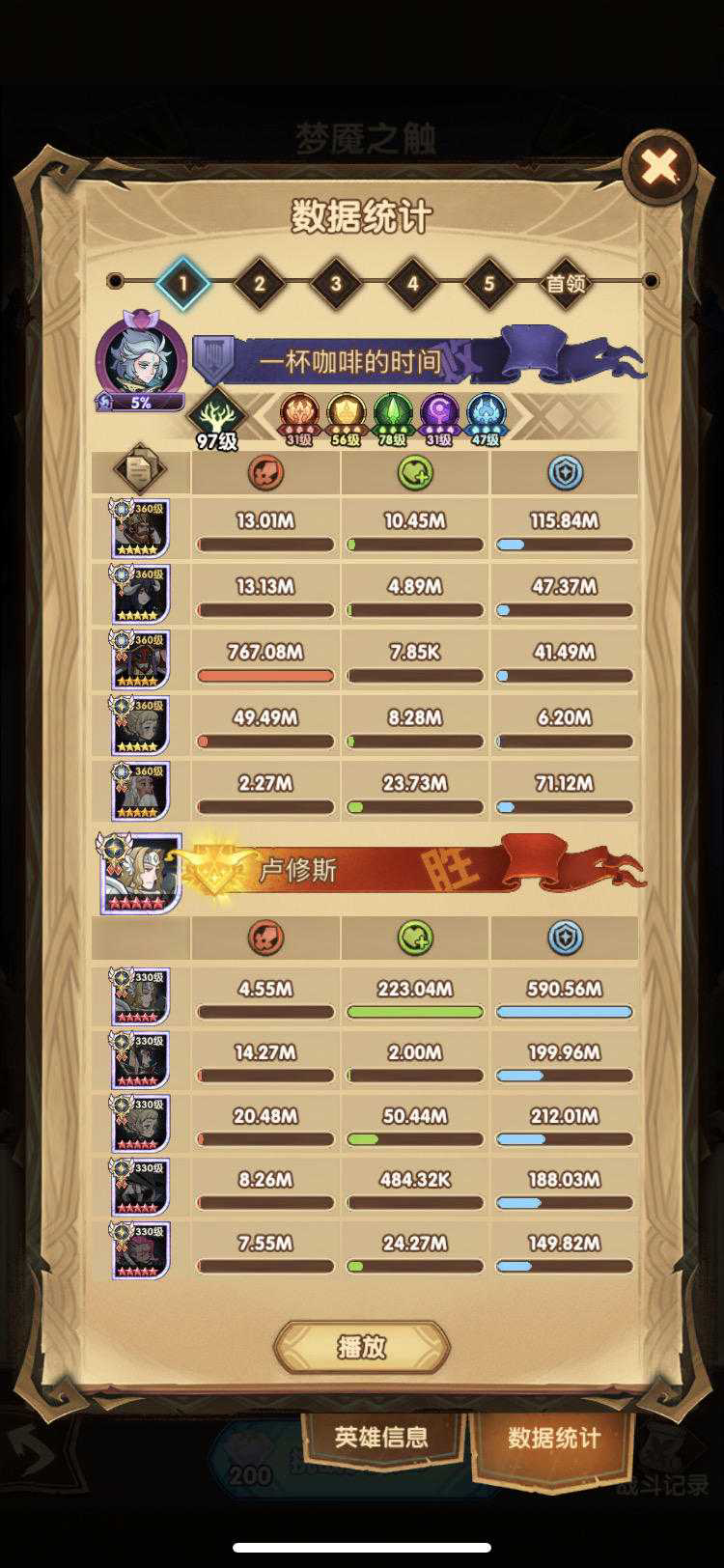Close the 数据统计 dialog
The width and height of the screenshot is (724, 1568).
coord(659,168)
